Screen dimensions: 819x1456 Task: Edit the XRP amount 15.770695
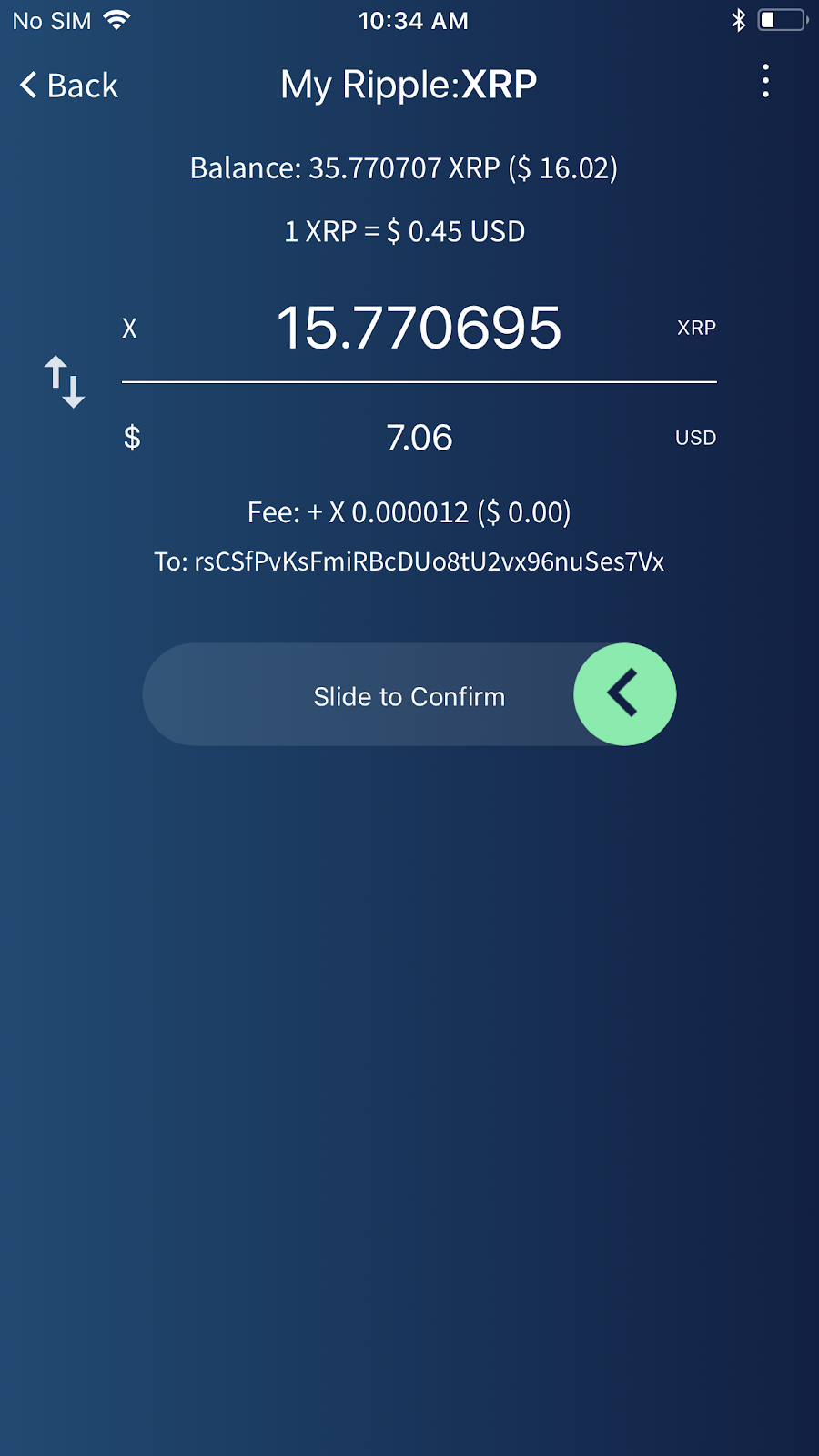point(419,328)
